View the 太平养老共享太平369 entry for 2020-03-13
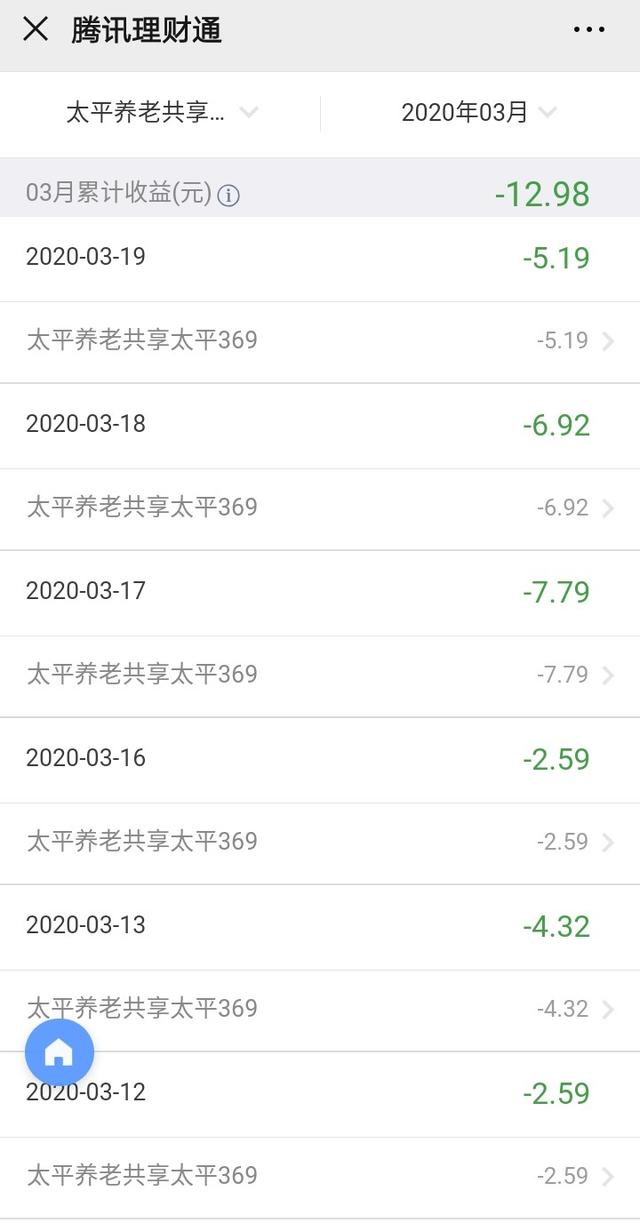The image size is (640, 1223). [x=320, y=1009]
